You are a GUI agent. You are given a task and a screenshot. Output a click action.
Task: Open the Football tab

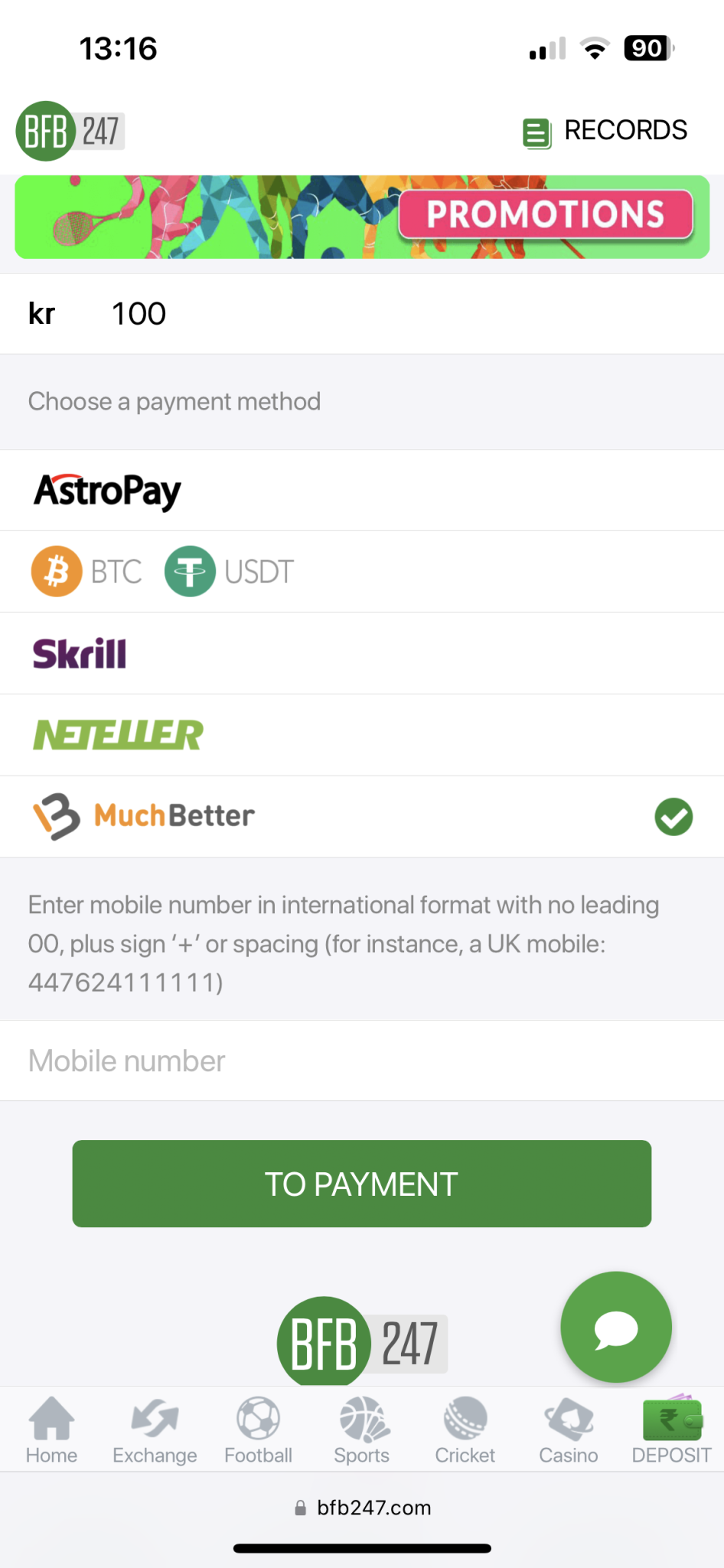258,1430
